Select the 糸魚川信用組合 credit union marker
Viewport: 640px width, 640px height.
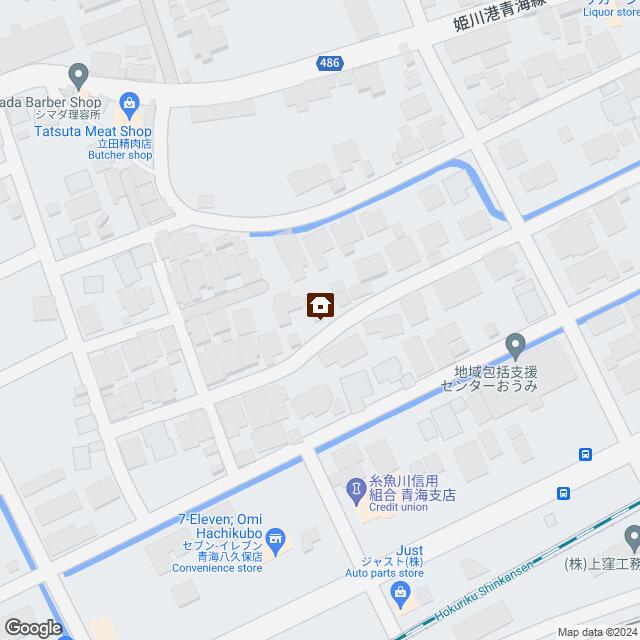coord(357,489)
